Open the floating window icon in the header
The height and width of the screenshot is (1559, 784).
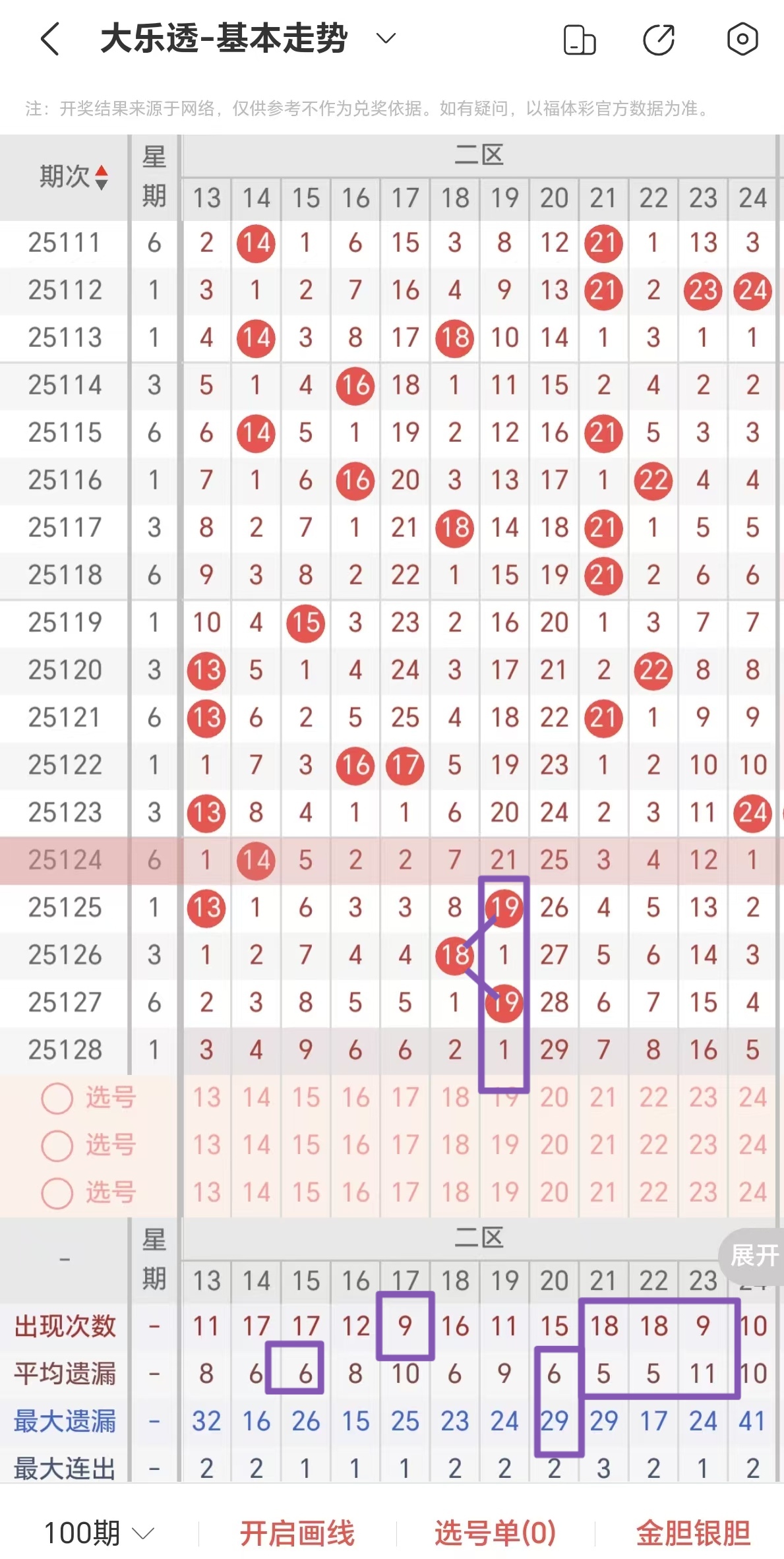tap(579, 40)
